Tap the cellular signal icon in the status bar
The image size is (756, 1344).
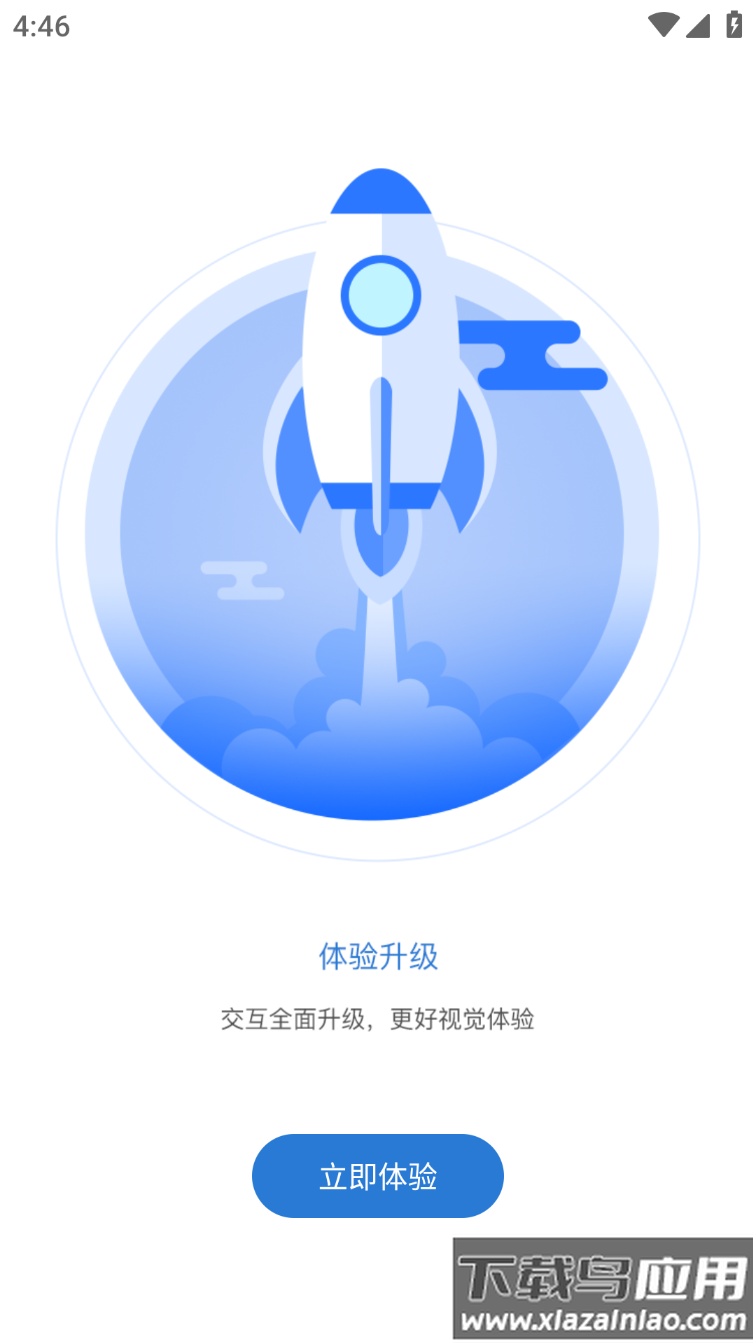pos(698,24)
